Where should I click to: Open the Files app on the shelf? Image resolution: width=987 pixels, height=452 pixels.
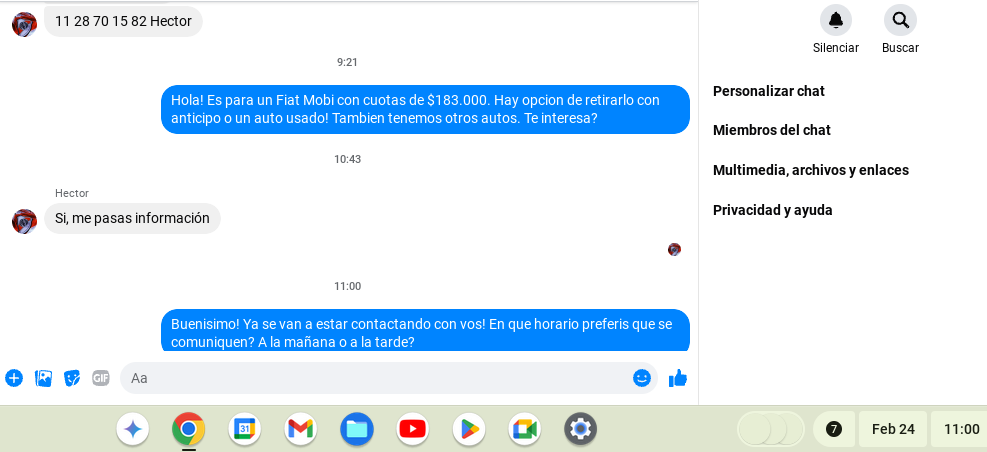click(356, 429)
